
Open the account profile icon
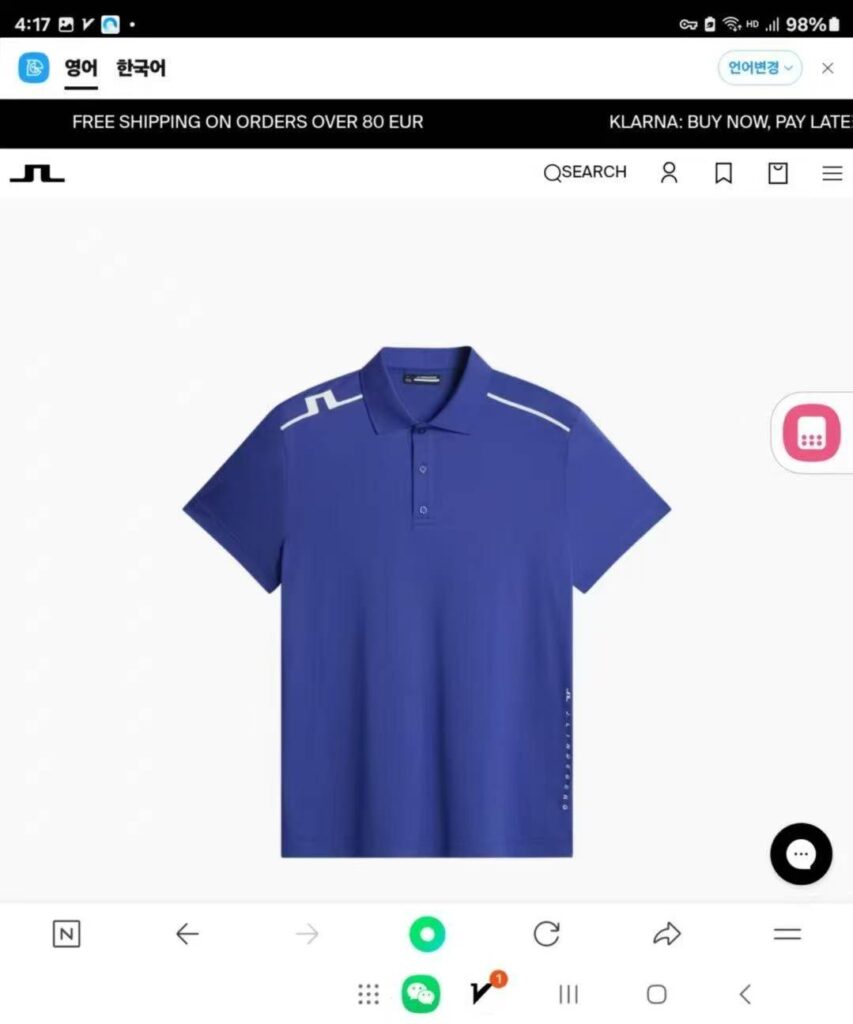pos(669,173)
